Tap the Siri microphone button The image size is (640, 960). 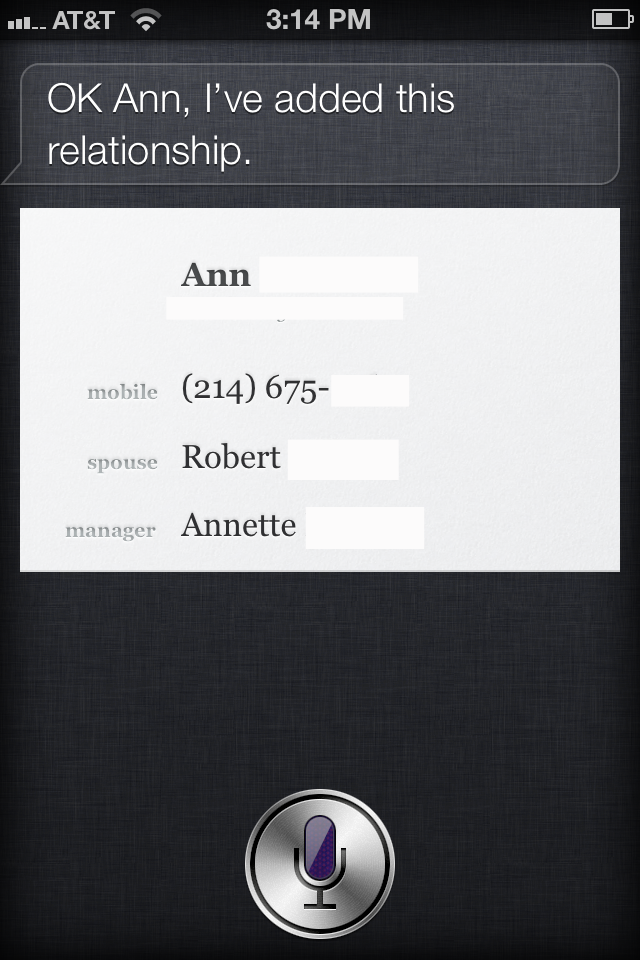coord(320,862)
